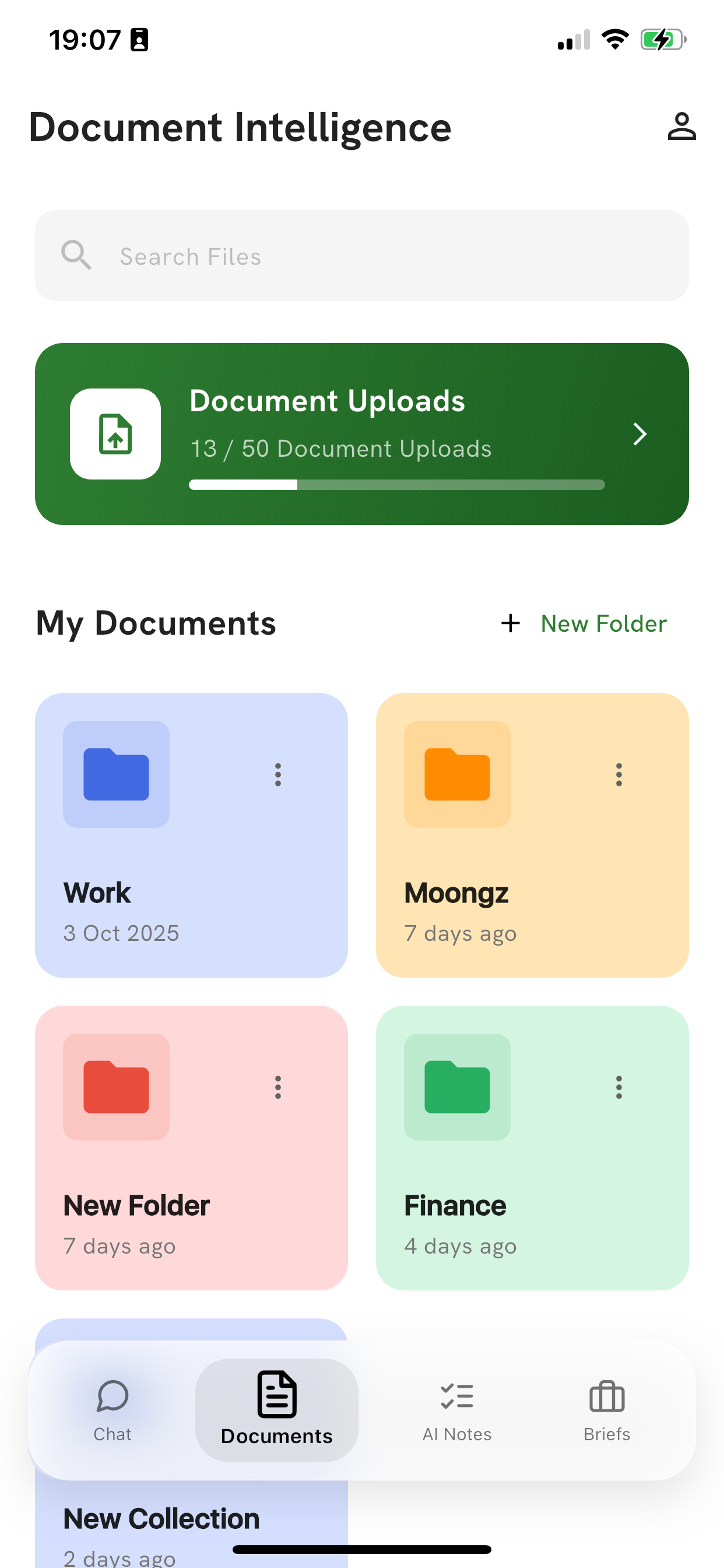Open the profile account icon
This screenshot has height=1568, width=724.
point(681,127)
